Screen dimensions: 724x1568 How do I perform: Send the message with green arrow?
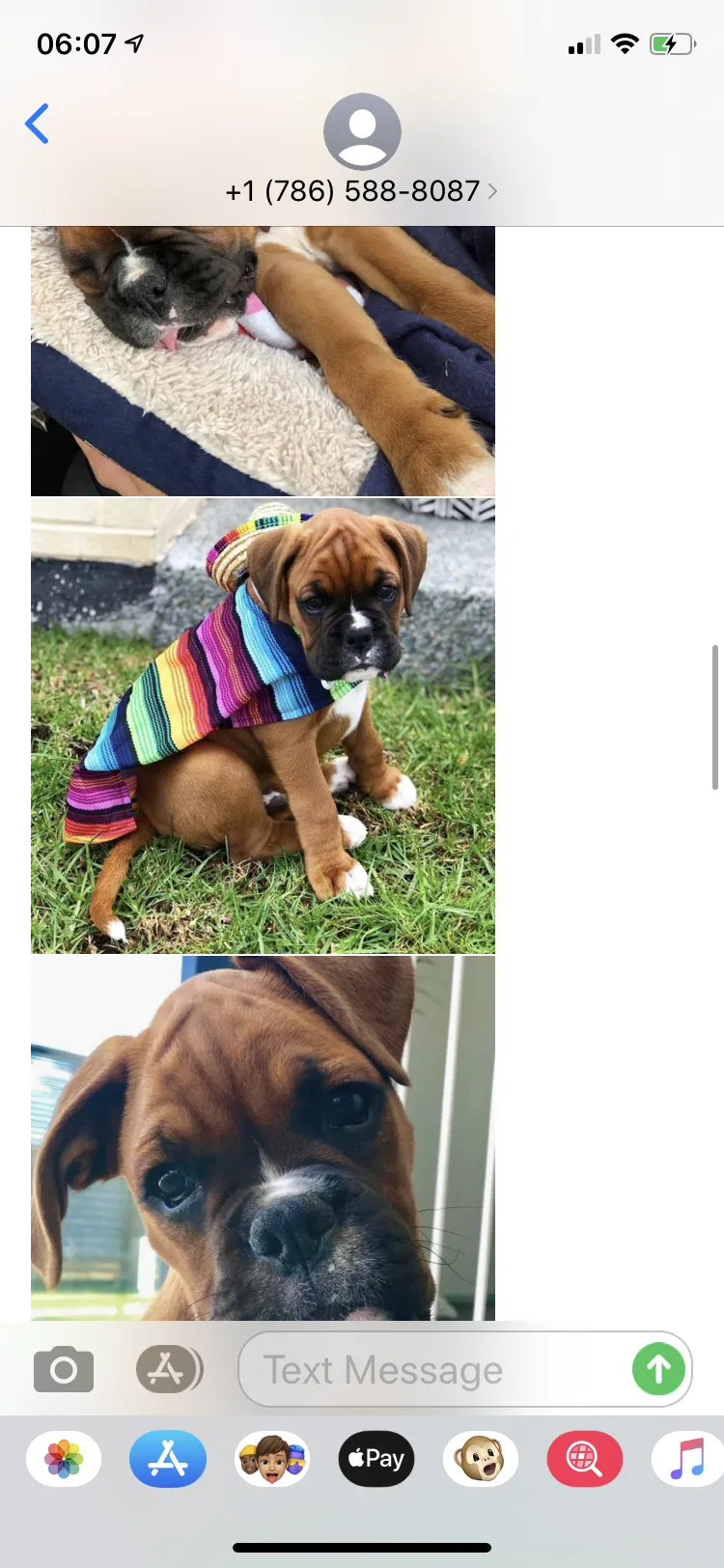(x=658, y=1369)
